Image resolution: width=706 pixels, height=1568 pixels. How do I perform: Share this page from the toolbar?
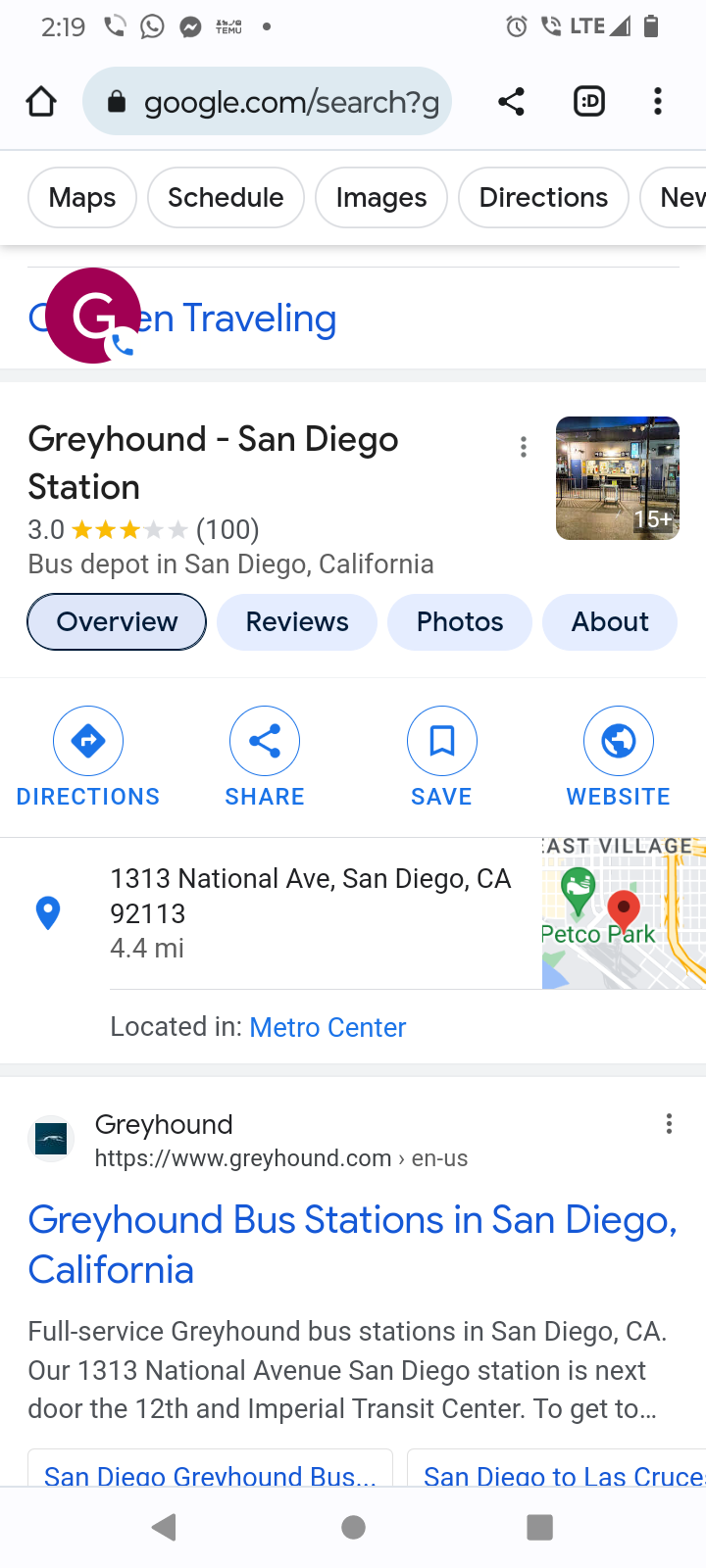[x=511, y=101]
